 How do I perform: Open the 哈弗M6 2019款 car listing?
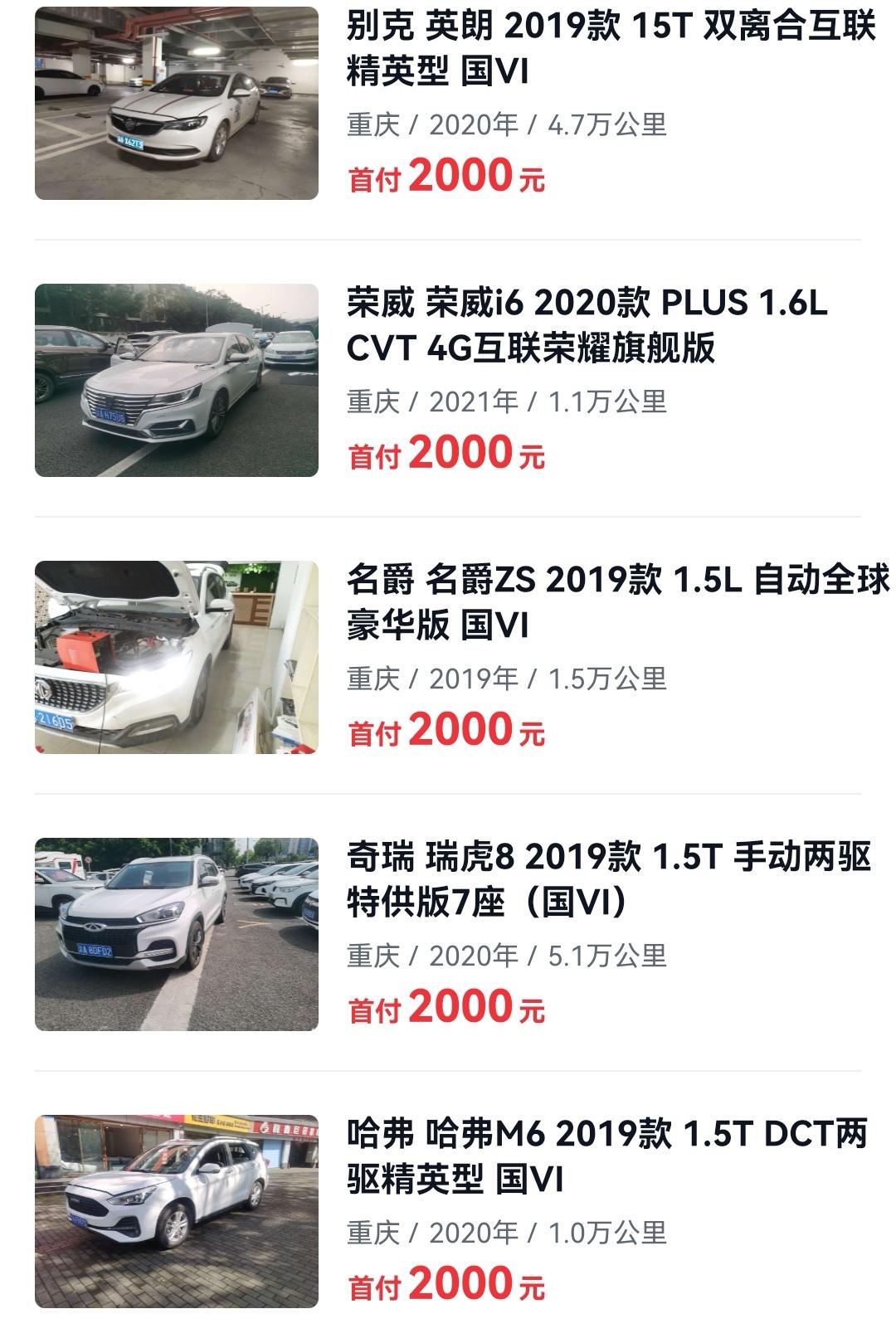pos(606,1156)
